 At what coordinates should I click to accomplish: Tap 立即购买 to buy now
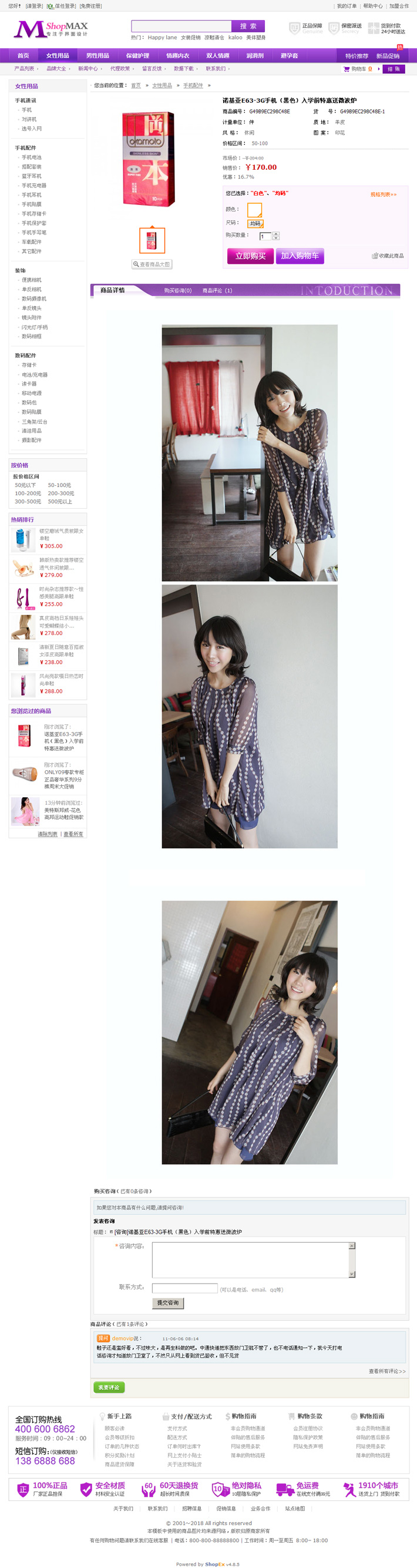250,256
